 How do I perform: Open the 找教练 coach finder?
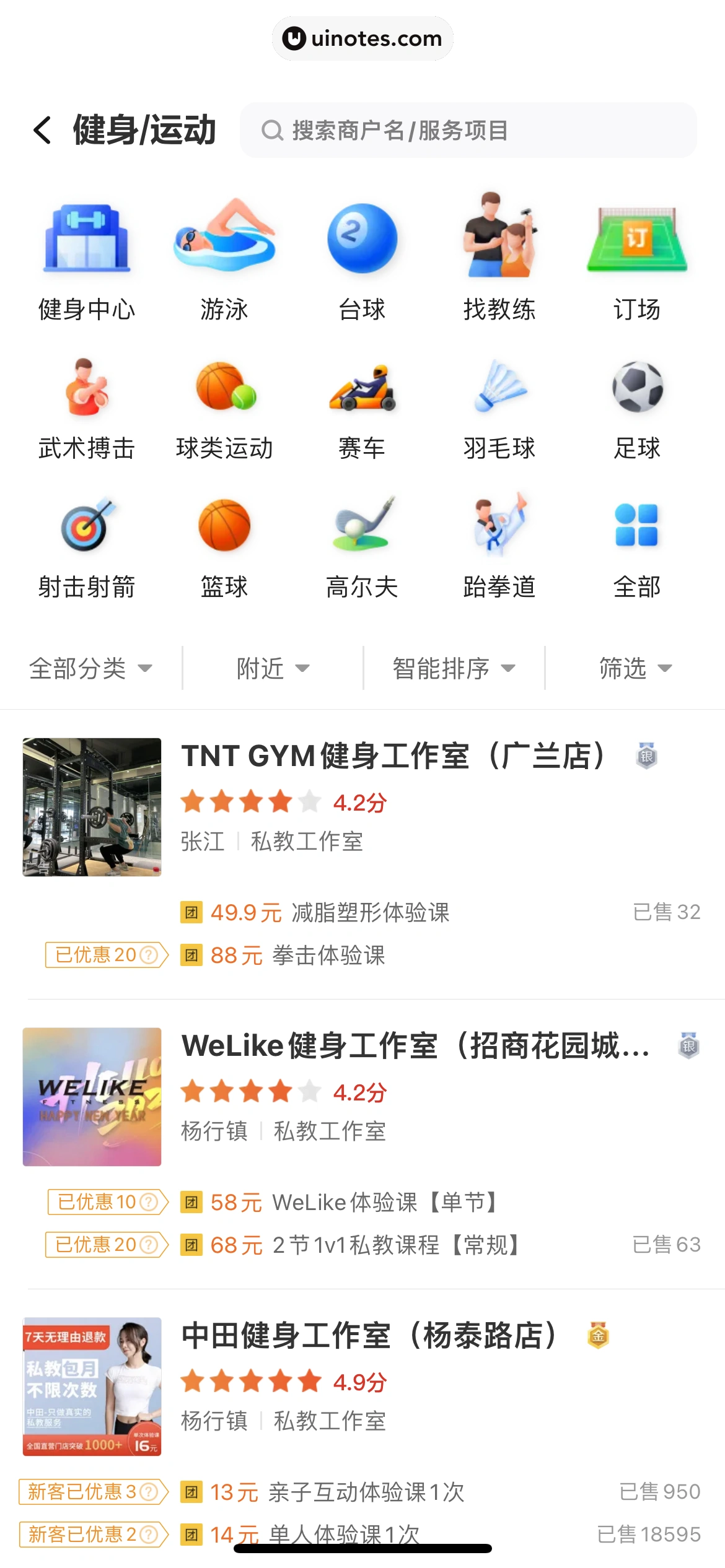coord(500,260)
